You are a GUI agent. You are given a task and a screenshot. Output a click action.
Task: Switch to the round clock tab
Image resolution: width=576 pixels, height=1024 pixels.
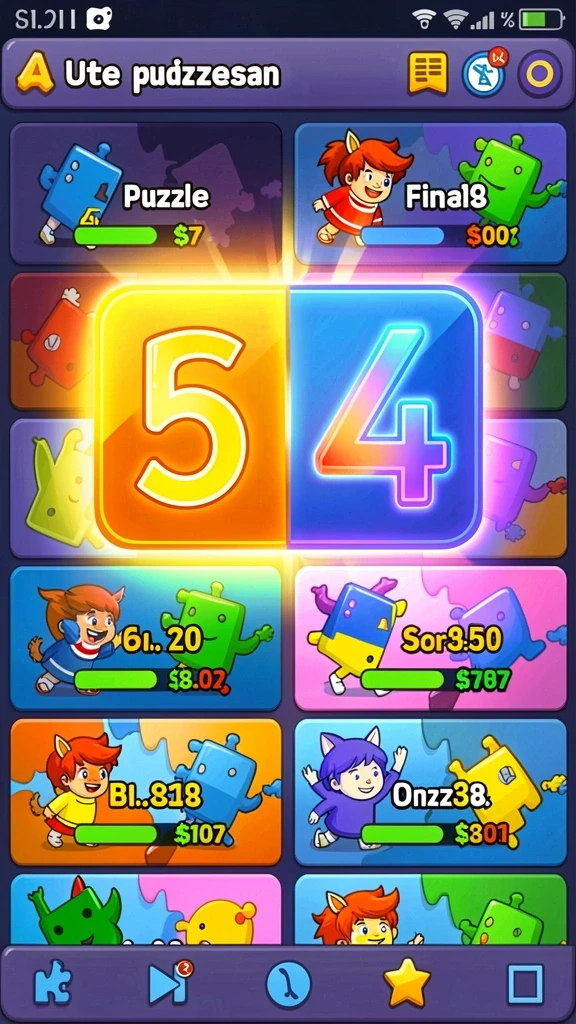coord(288,984)
